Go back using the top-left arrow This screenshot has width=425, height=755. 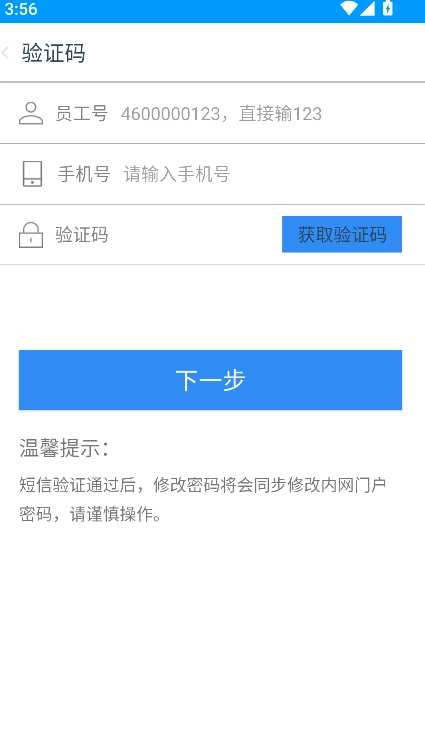(x=6, y=53)
